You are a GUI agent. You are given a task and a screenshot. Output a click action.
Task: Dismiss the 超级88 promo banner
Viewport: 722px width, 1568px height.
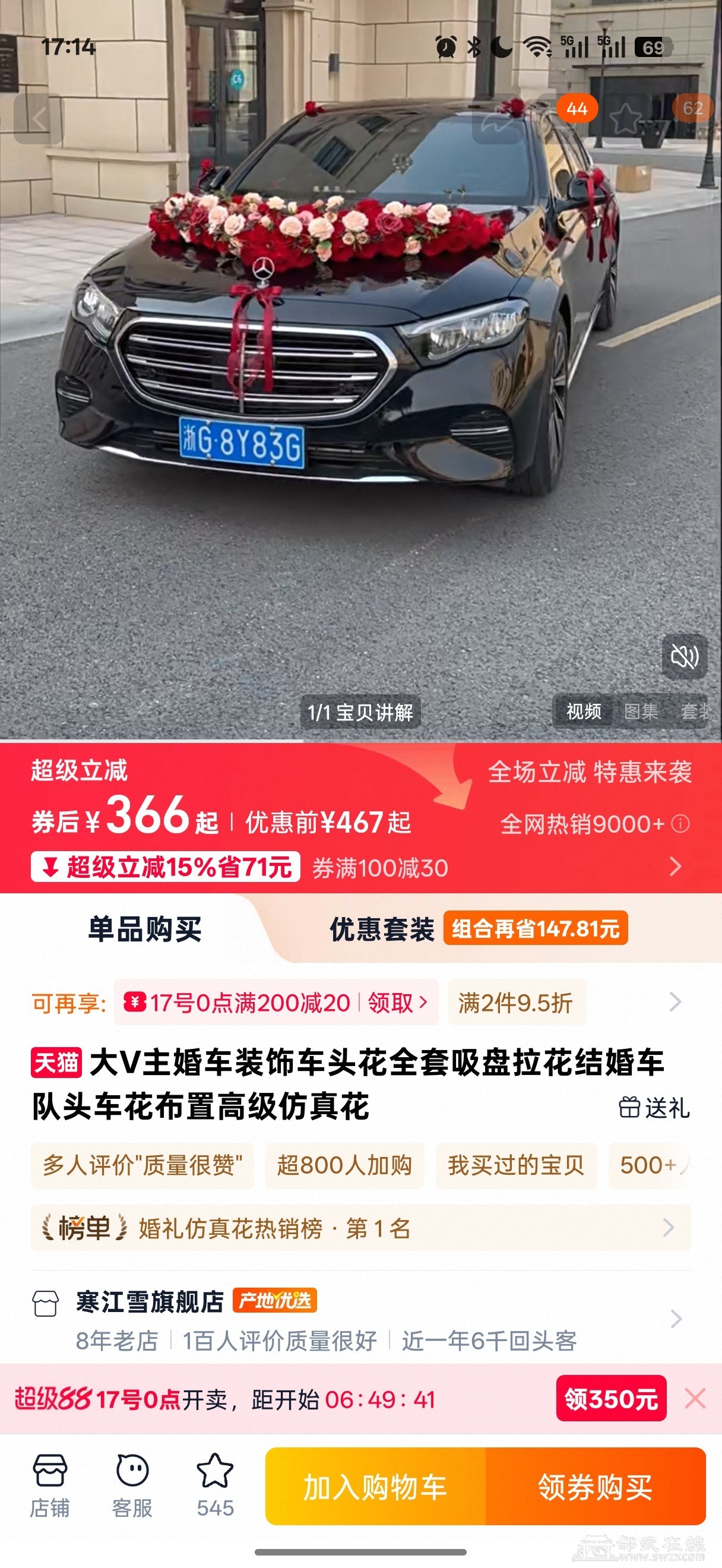(x=695, y=1399)
